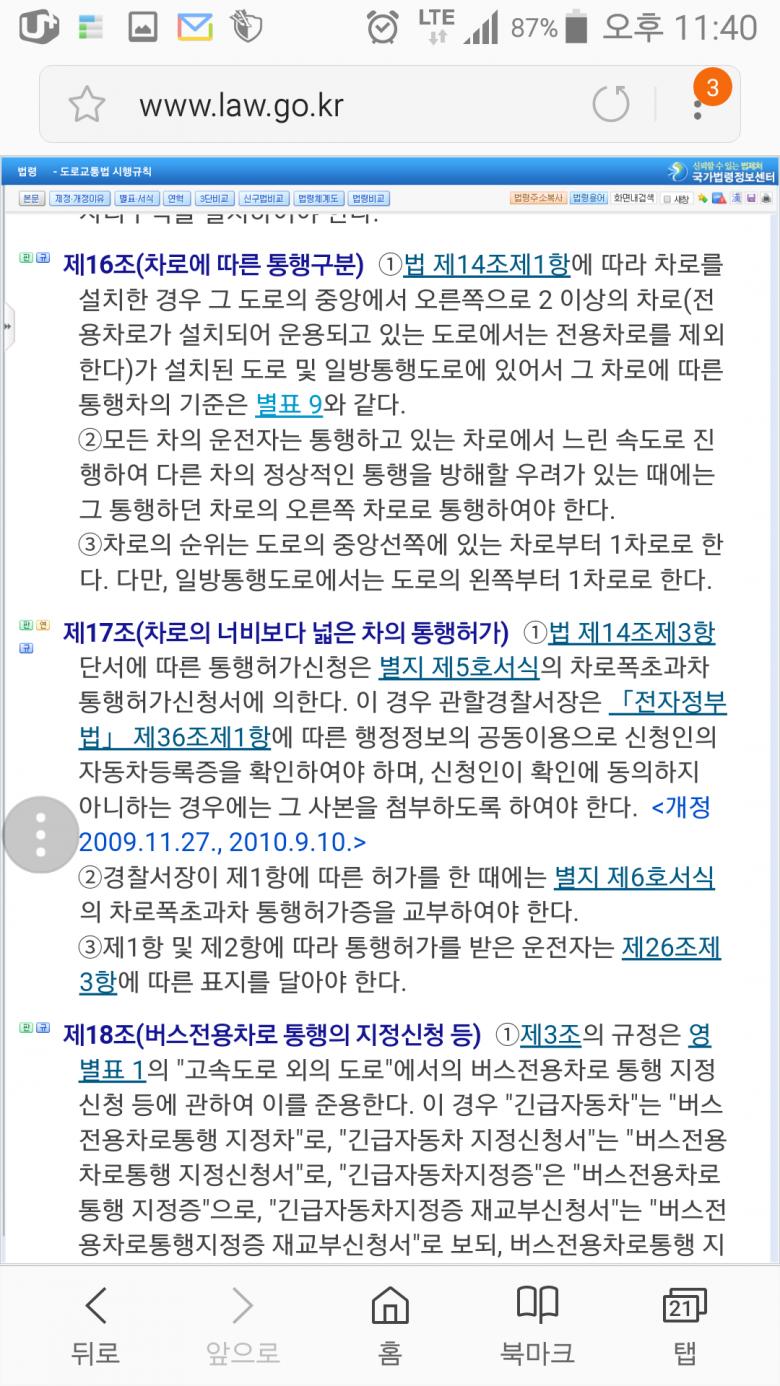This screenshot has height=1386, width=780.
Task: Open the 법 제14조제3항 link
Action: (x=633, y=632)
